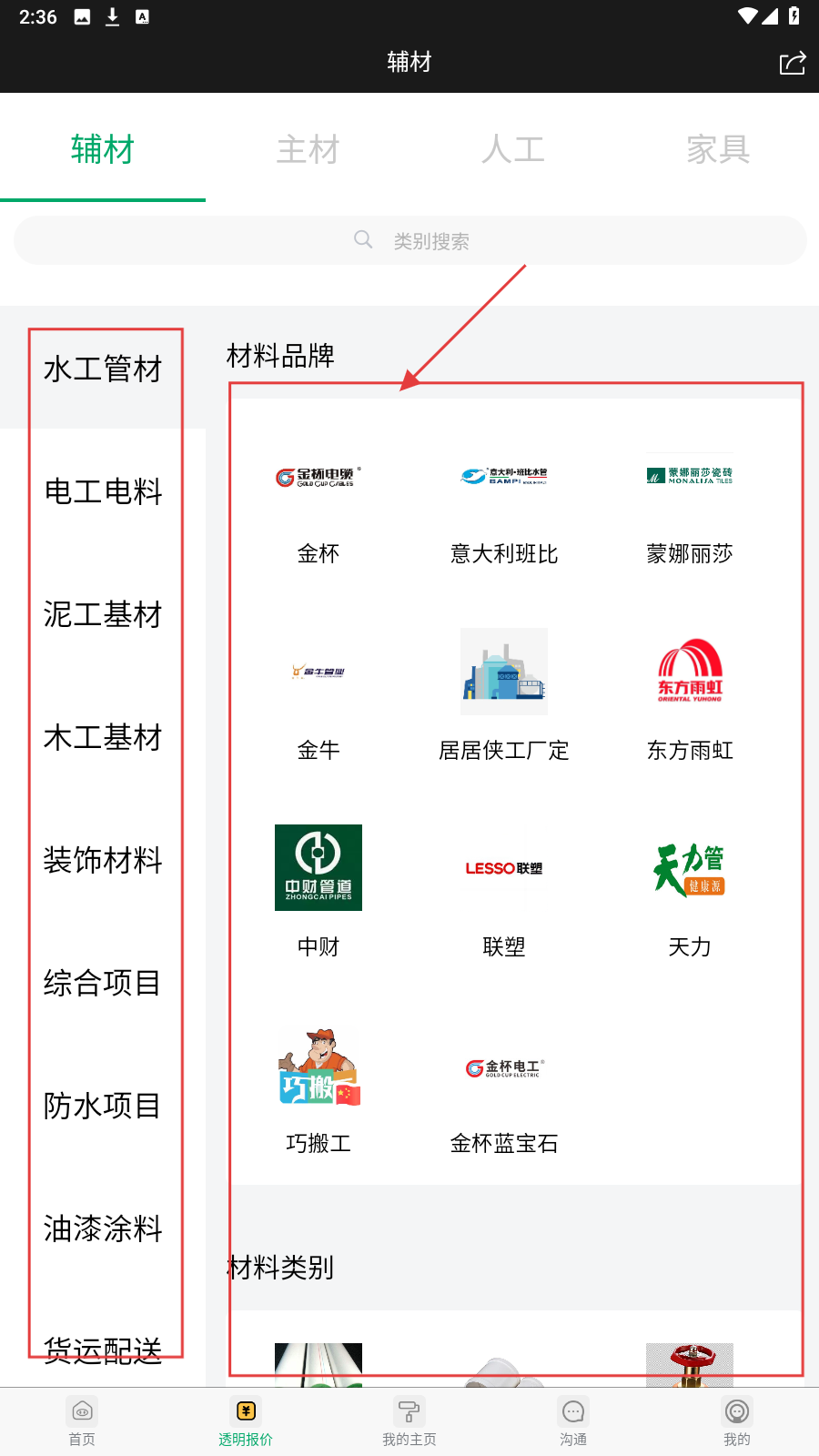Switch to the 家具 tab
Image resolution: width=819 pixels, height=1456 pixels.
pos(717,149)
